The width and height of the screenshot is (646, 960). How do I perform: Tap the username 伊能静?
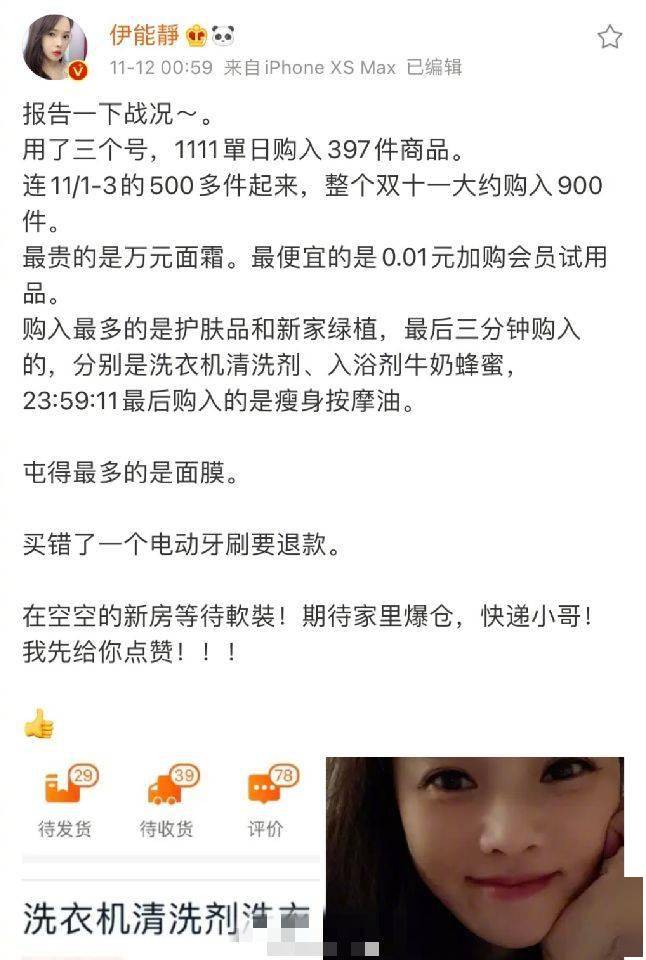click(x=144, y=36)
